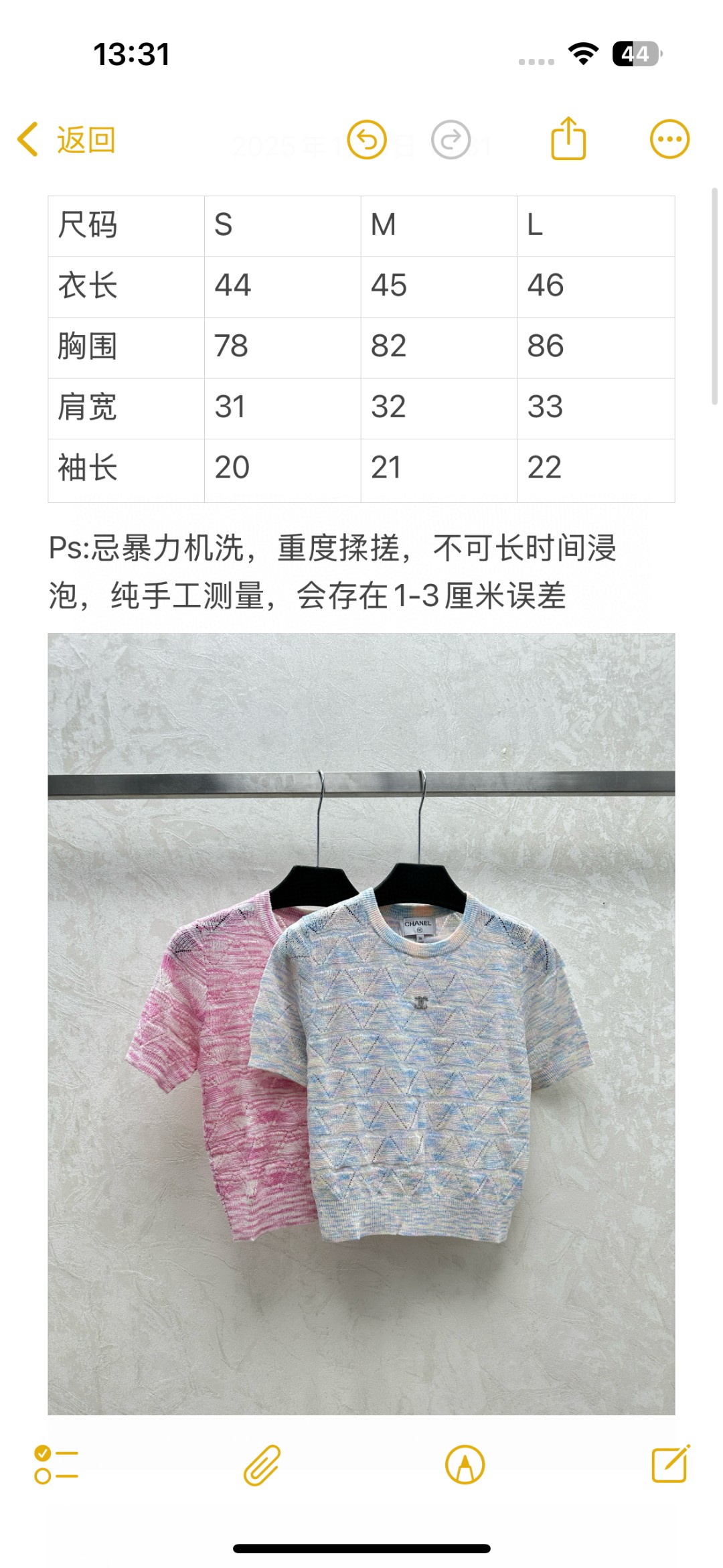Share this note

coord(568,139)
